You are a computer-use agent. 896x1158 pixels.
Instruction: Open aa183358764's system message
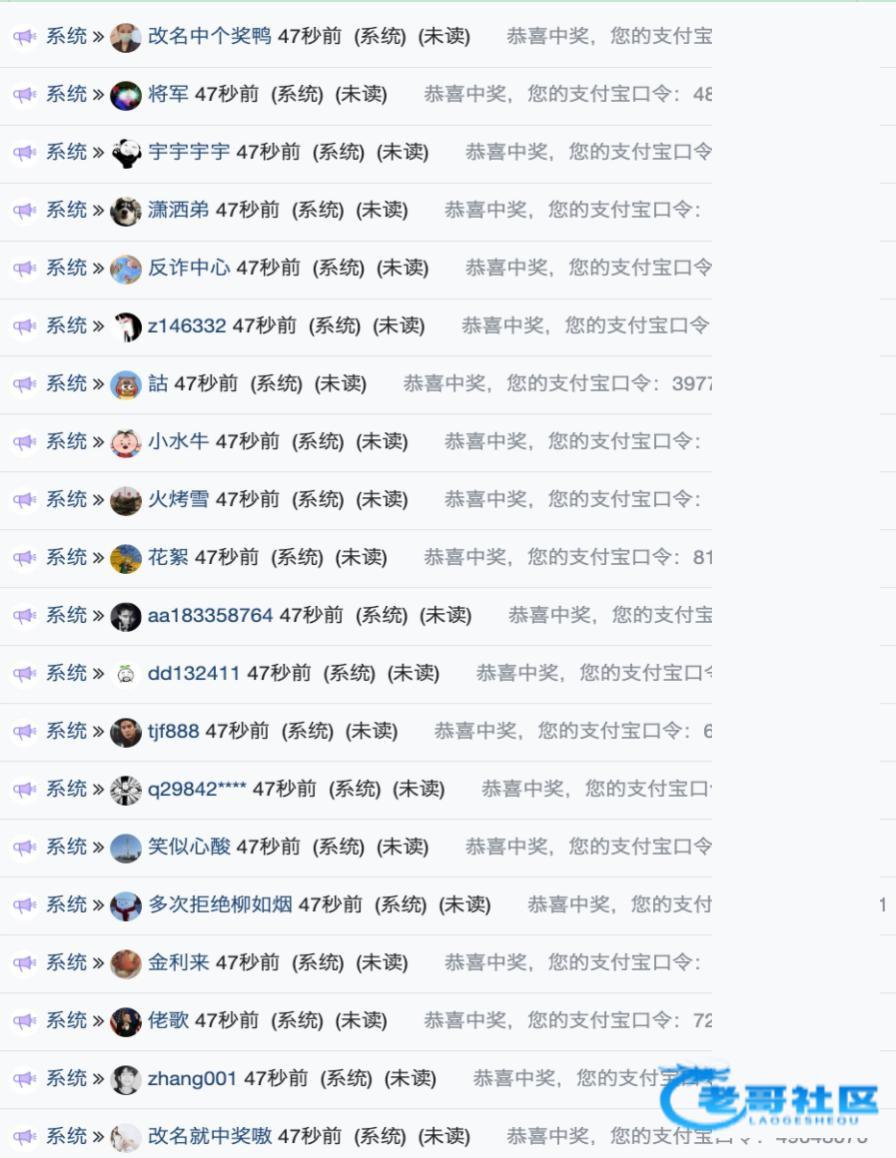pos(609,615)
